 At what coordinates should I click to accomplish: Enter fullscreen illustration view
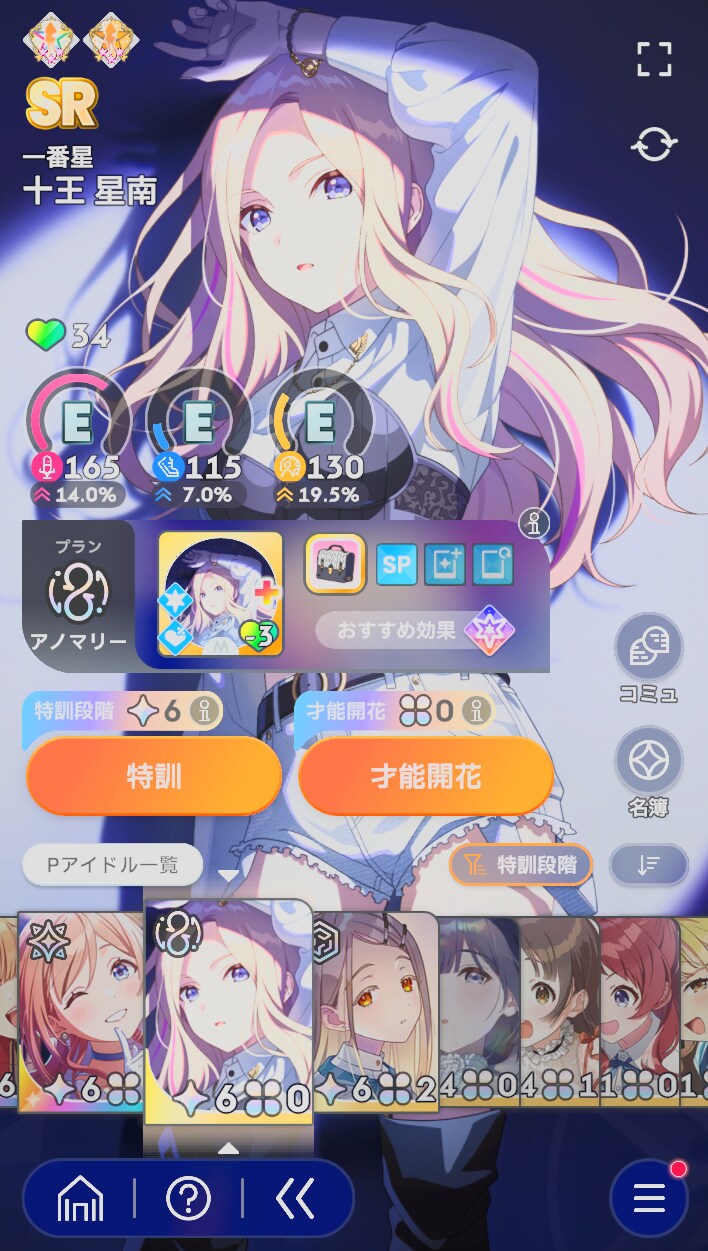pos(656,59)
